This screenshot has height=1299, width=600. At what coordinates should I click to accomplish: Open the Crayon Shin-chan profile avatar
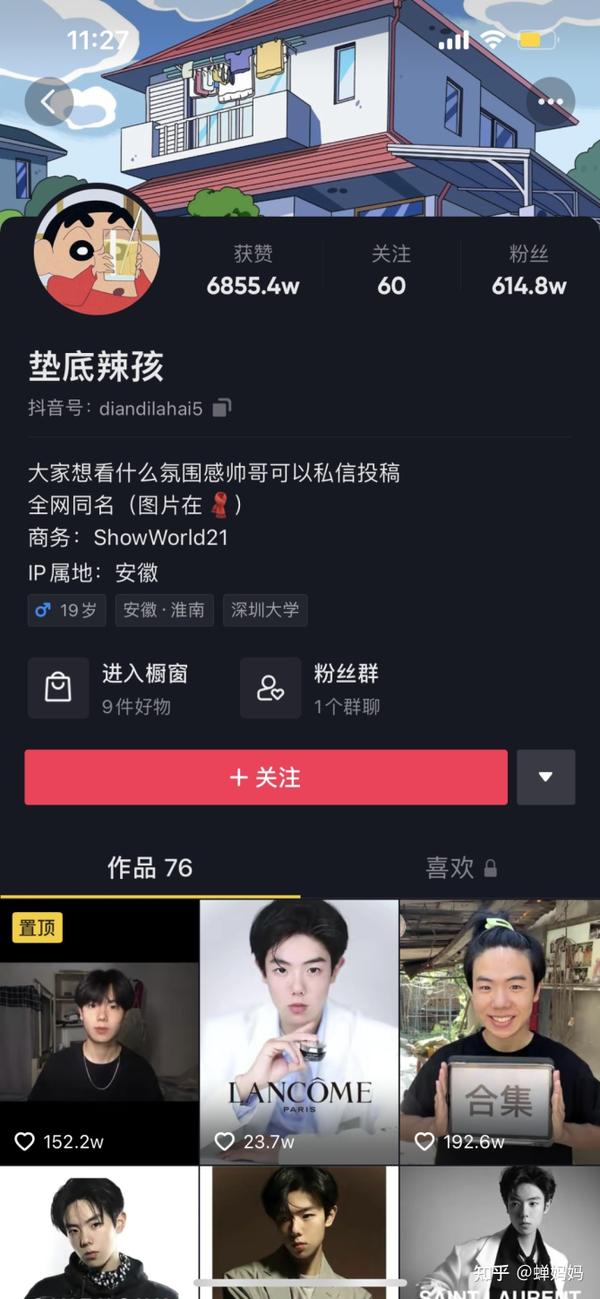pos(98,250)
